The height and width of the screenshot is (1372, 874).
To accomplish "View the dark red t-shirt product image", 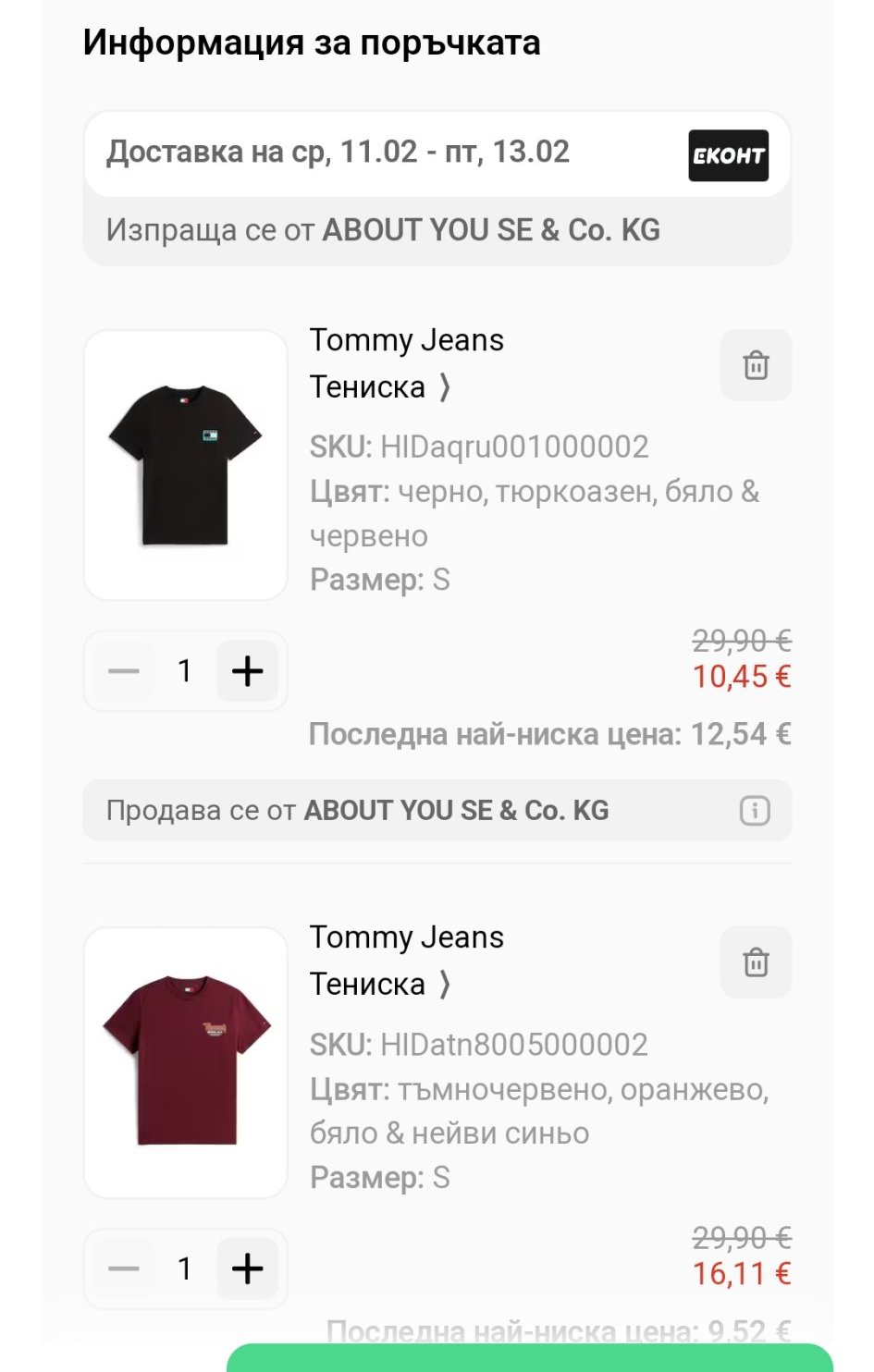I will [x=186, y=1062].
